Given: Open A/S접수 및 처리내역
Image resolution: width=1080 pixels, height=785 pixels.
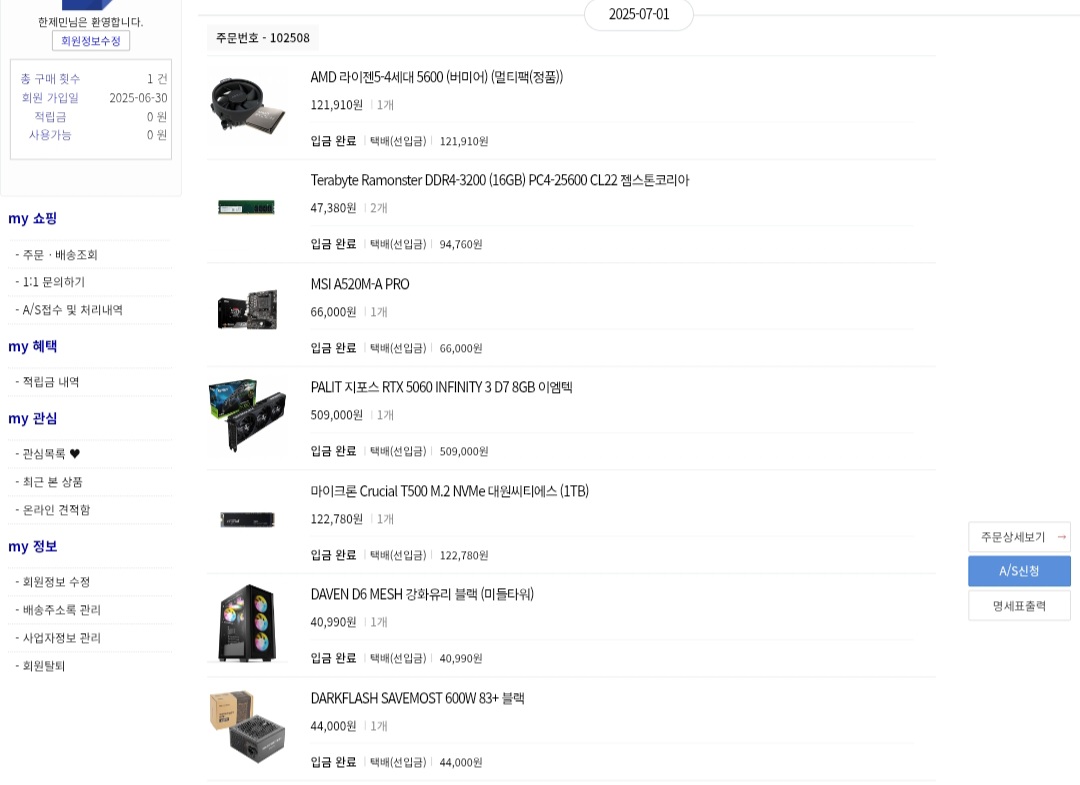Looking at the screenshot, I should (x=72, y=310).
